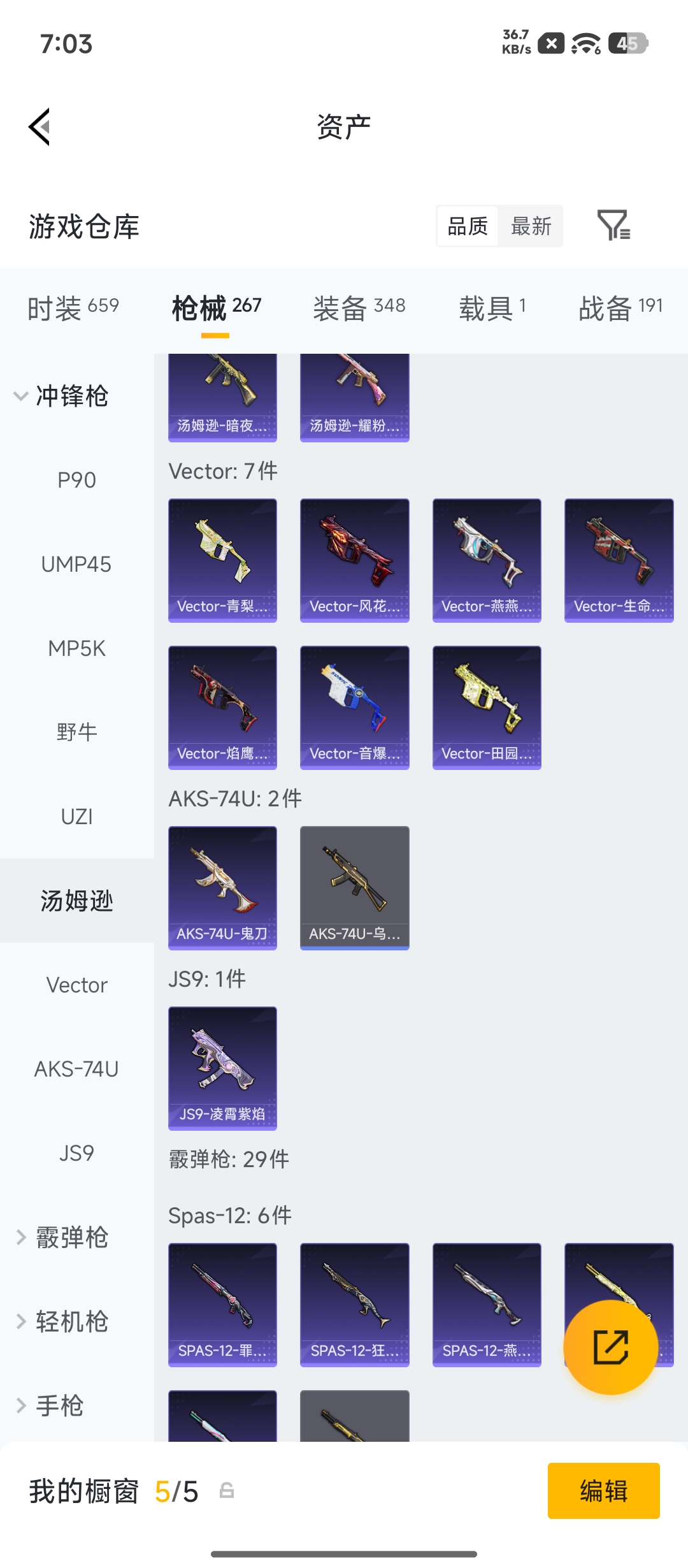The image size is (688, 1568).
Task: Switch to the 战备 tab
Action: [621, 309]
